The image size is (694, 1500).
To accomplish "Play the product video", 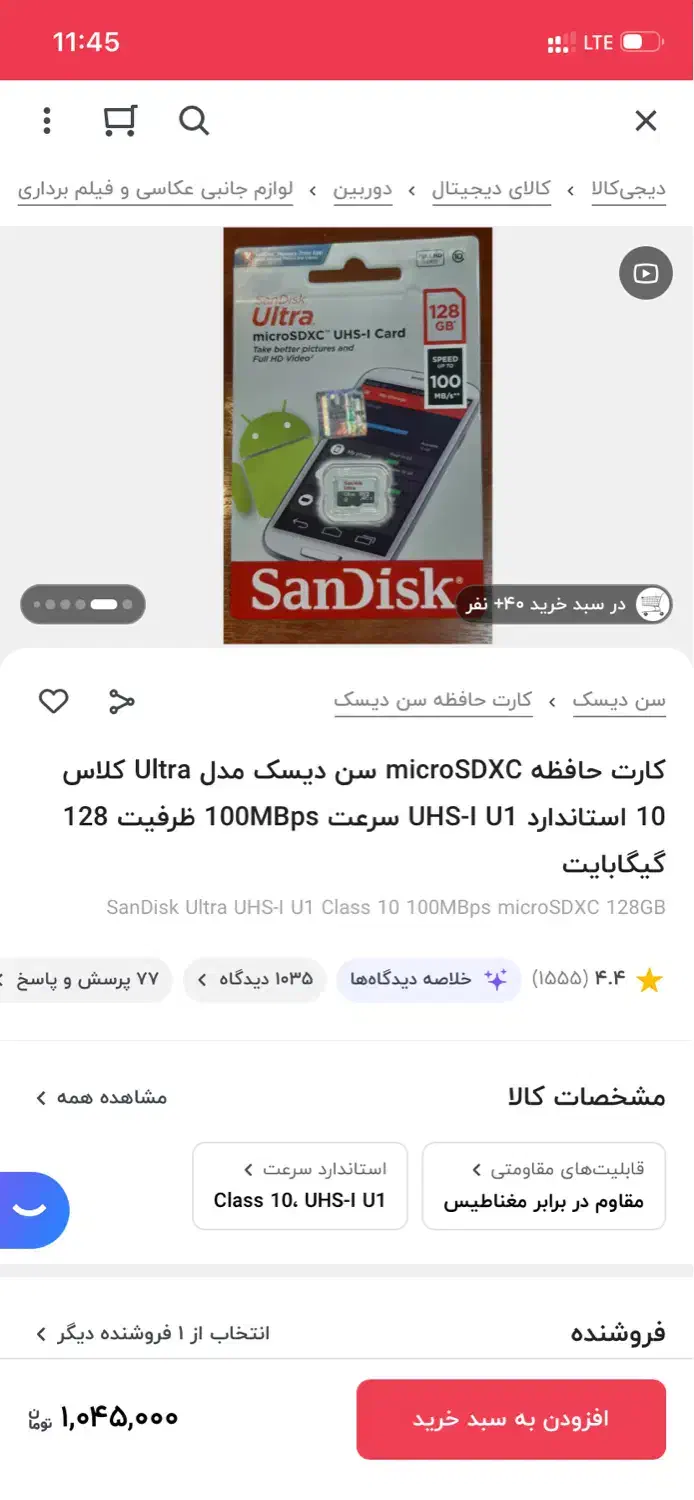I will point(646,273).
